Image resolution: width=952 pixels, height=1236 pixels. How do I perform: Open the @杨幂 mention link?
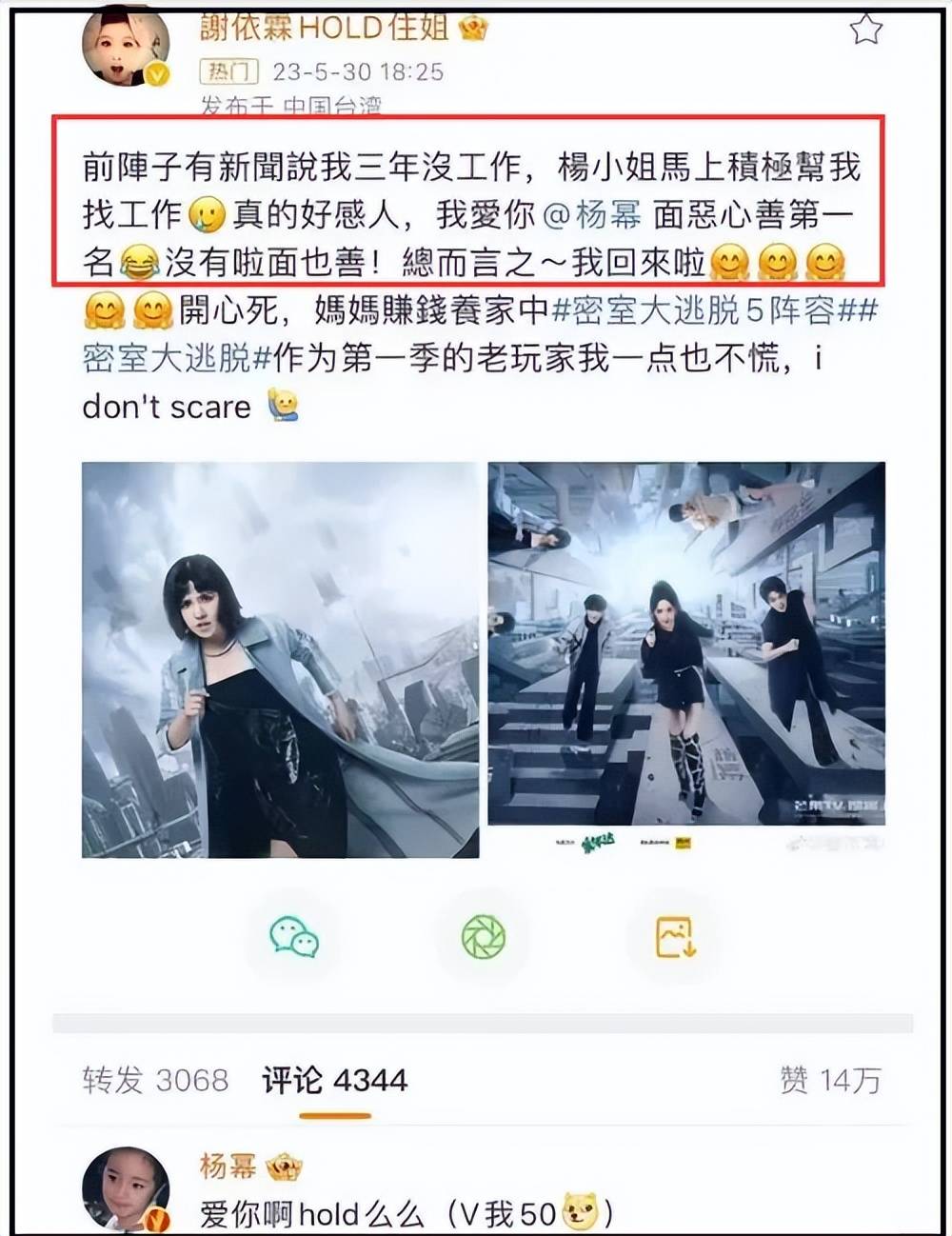(x=593, y=215)
